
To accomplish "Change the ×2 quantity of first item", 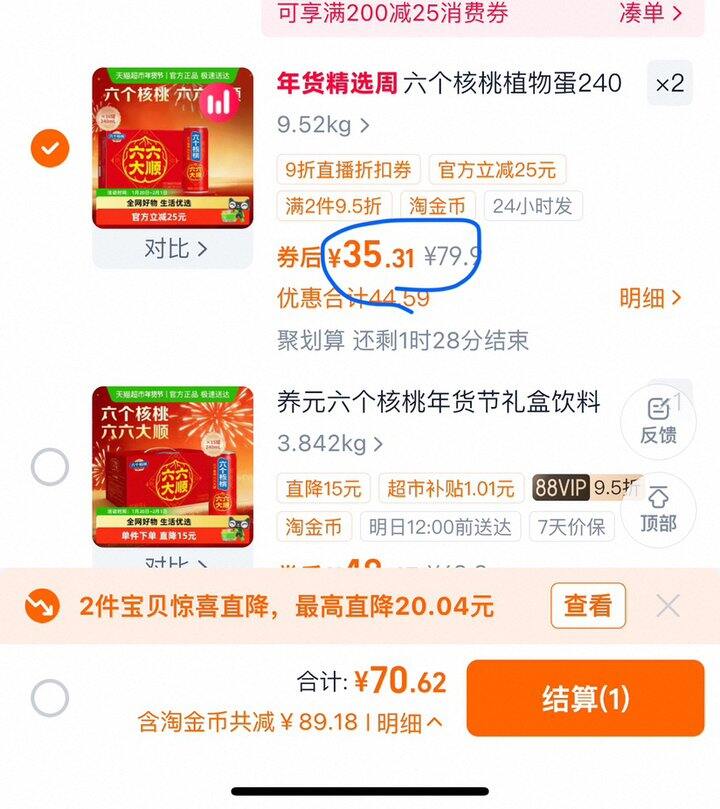I will pos(669,83).
